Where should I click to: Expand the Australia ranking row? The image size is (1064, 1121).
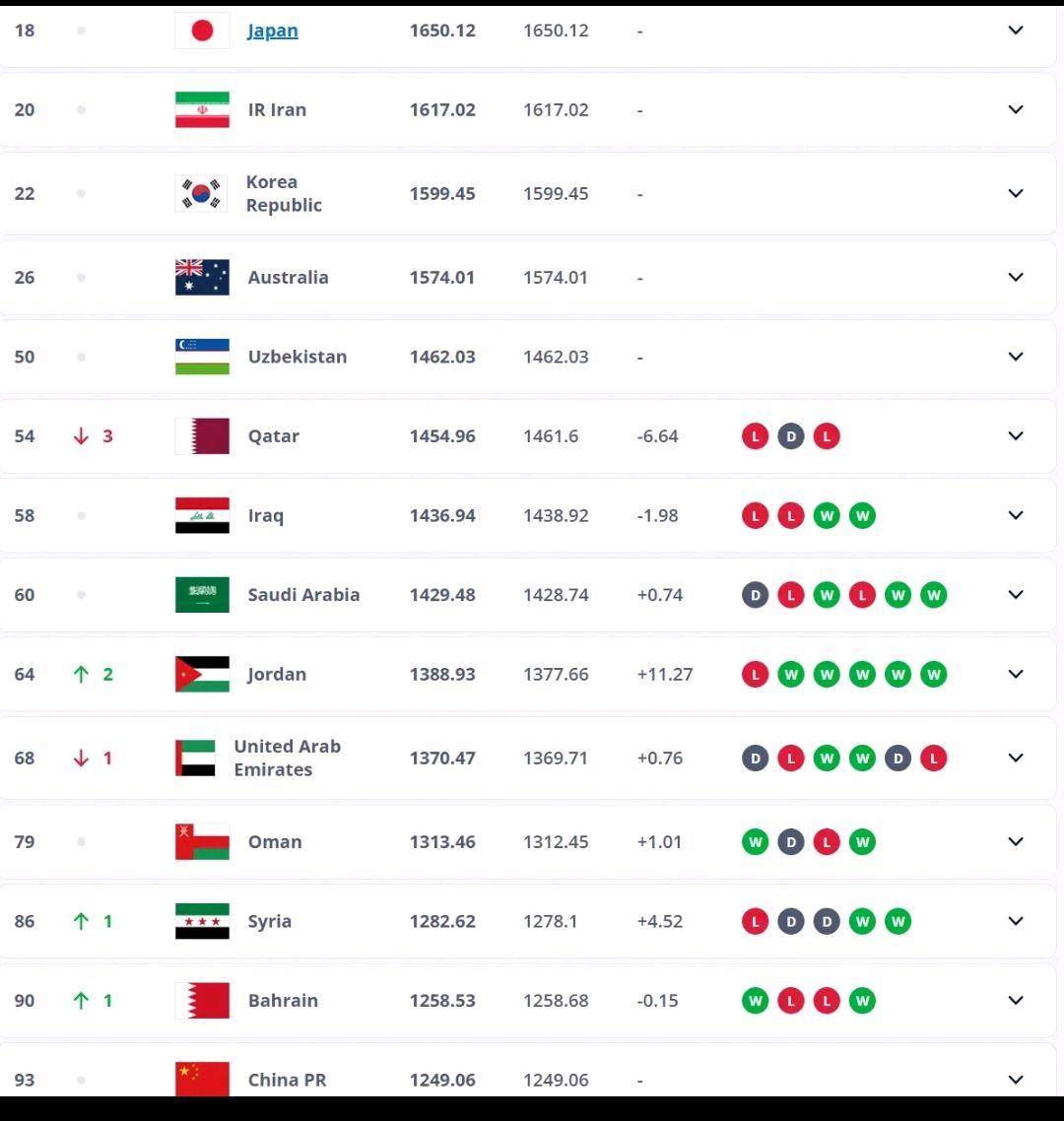click(x=1016, y=277)
